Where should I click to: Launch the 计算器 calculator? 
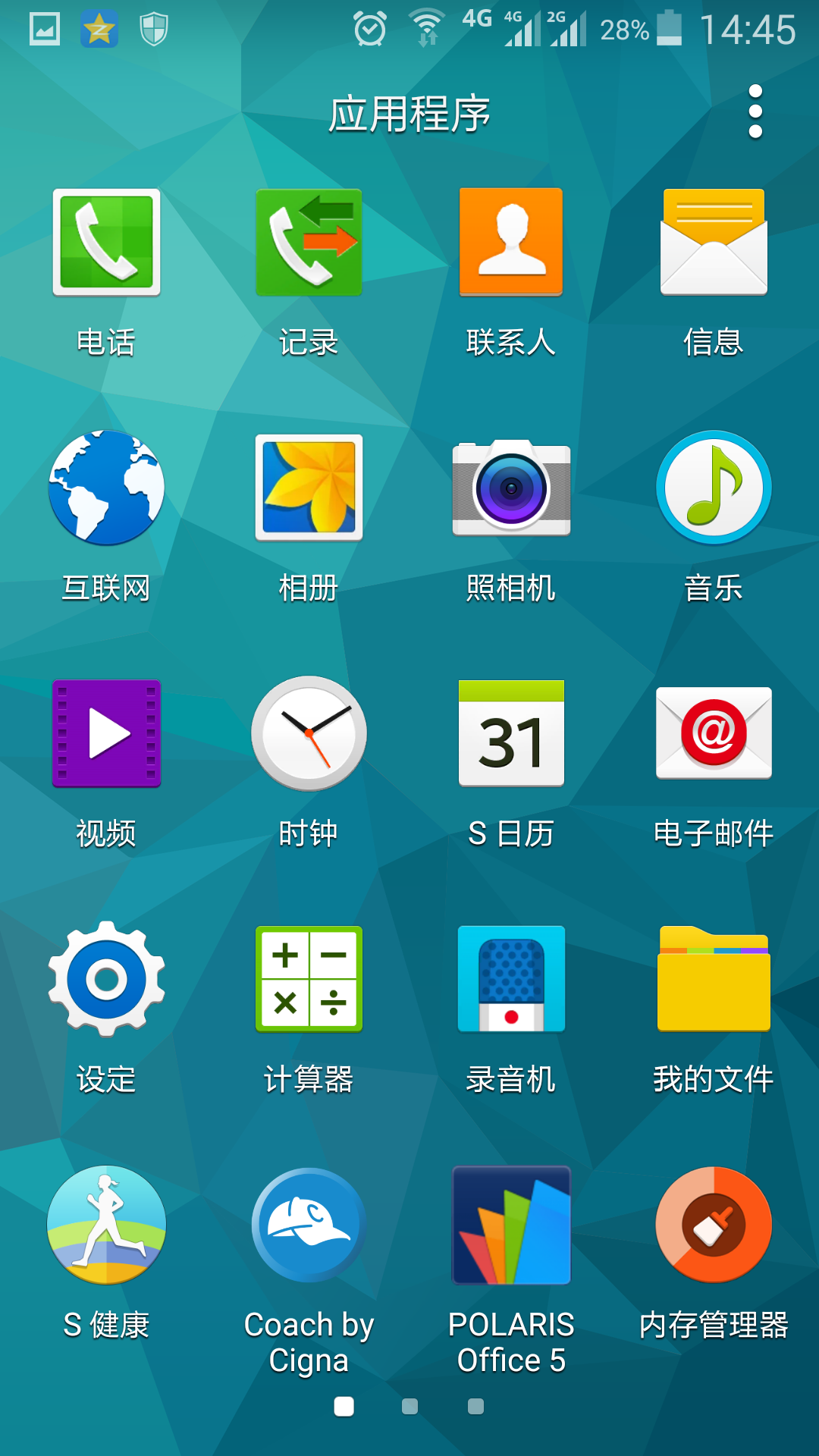point(309,980)
